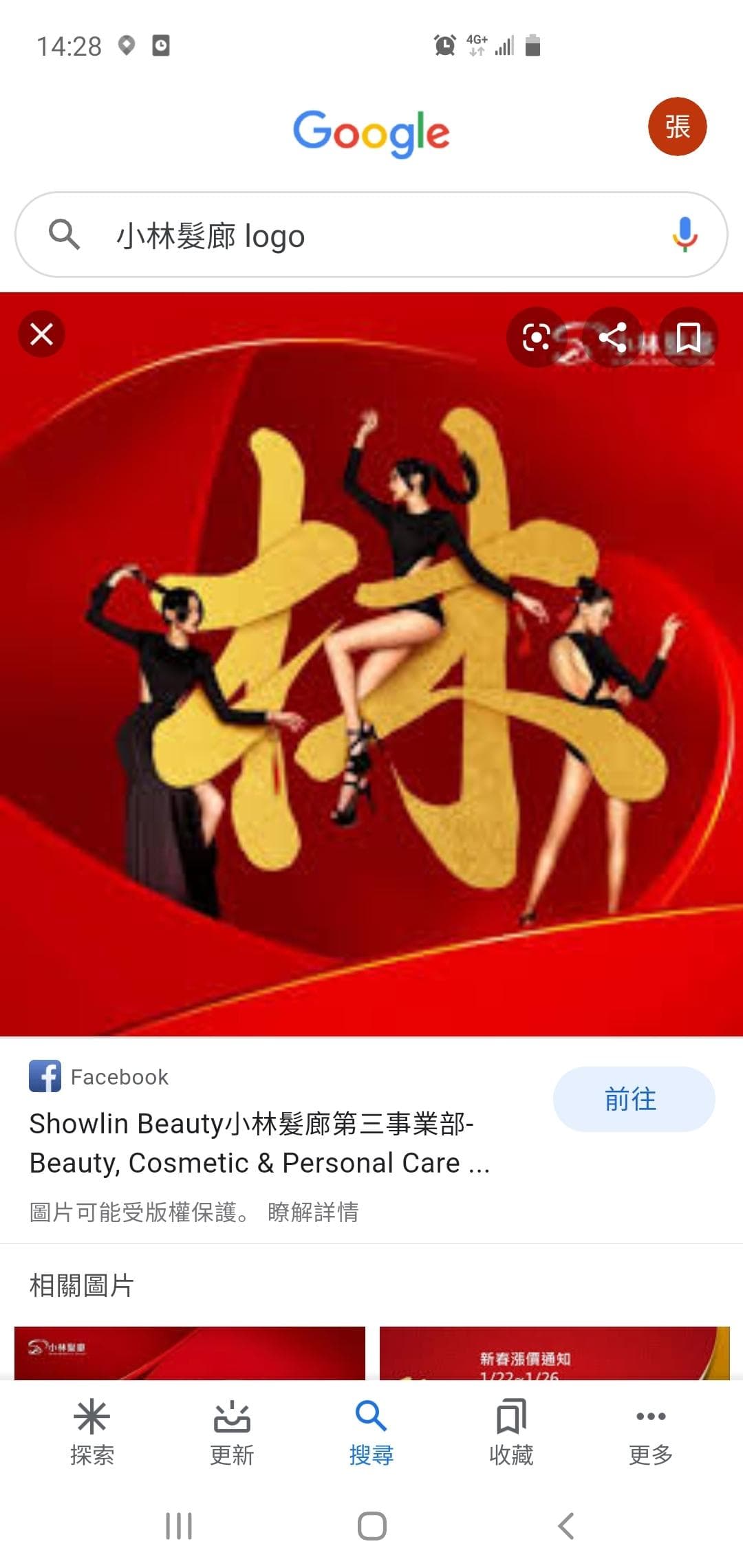
Task: Tap the 前往 button to visit page
Action: (x=634, y=1099)
